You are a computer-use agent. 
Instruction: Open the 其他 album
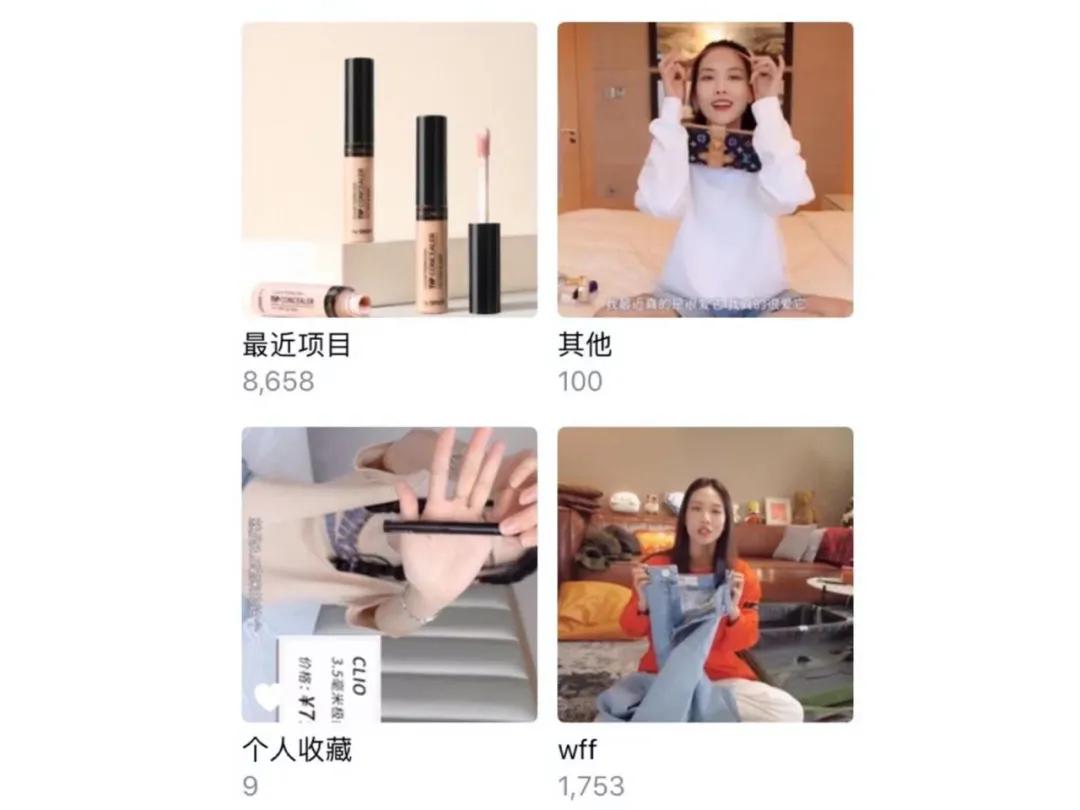point(705,170)
